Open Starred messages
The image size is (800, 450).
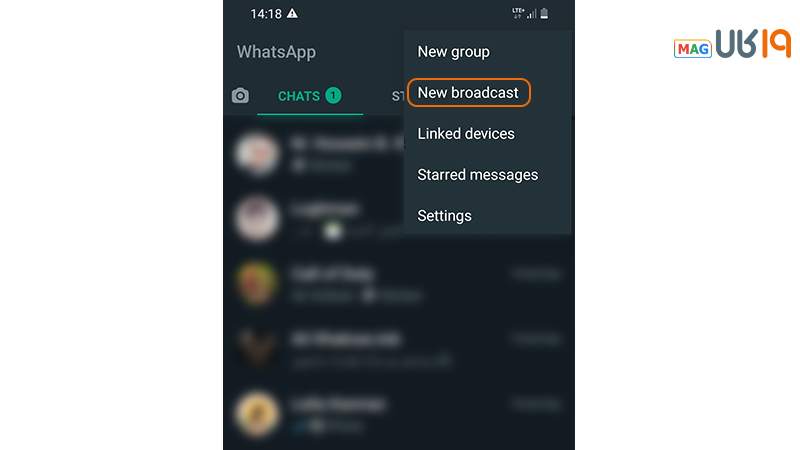pyautogui.click(x=477, y=175)
